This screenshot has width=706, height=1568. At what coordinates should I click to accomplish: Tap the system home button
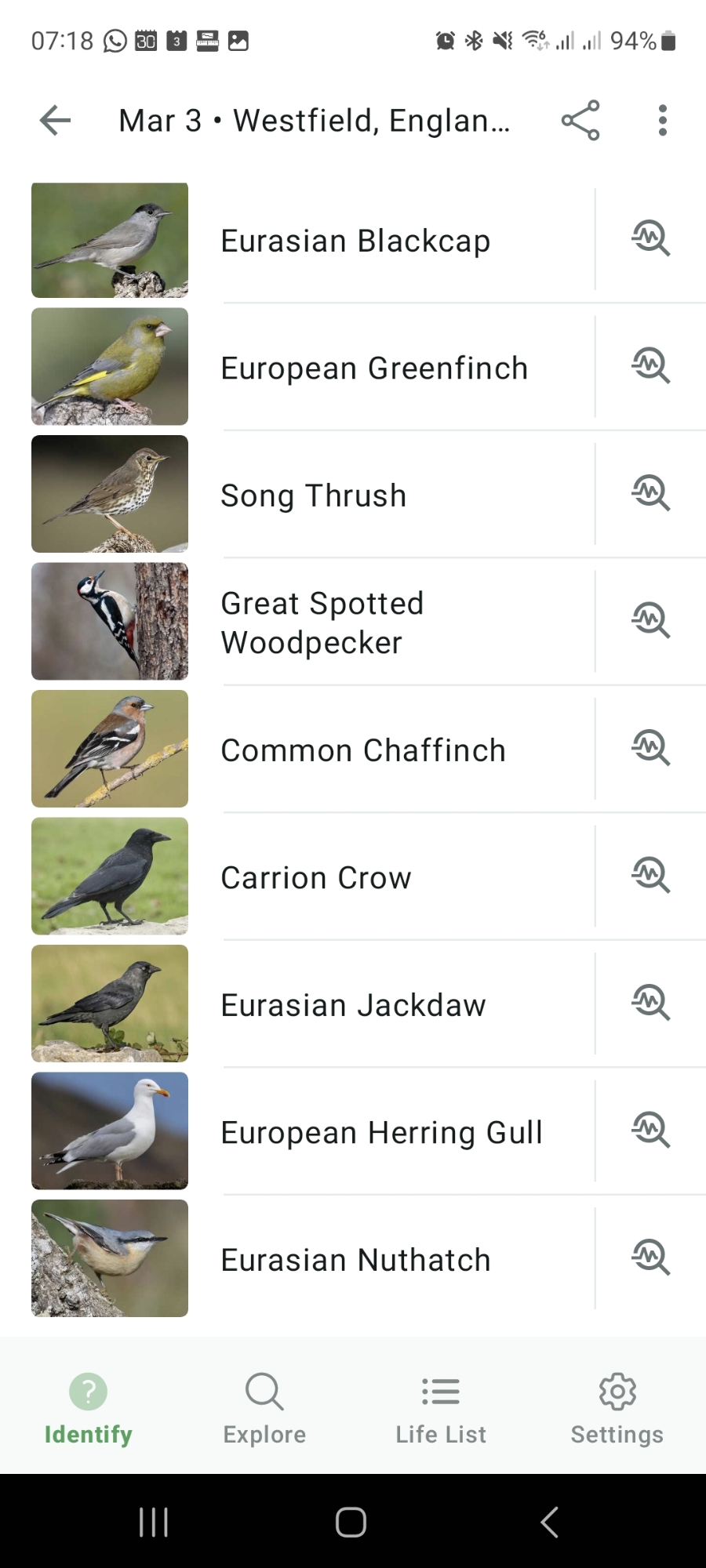tap(351, 1523)
